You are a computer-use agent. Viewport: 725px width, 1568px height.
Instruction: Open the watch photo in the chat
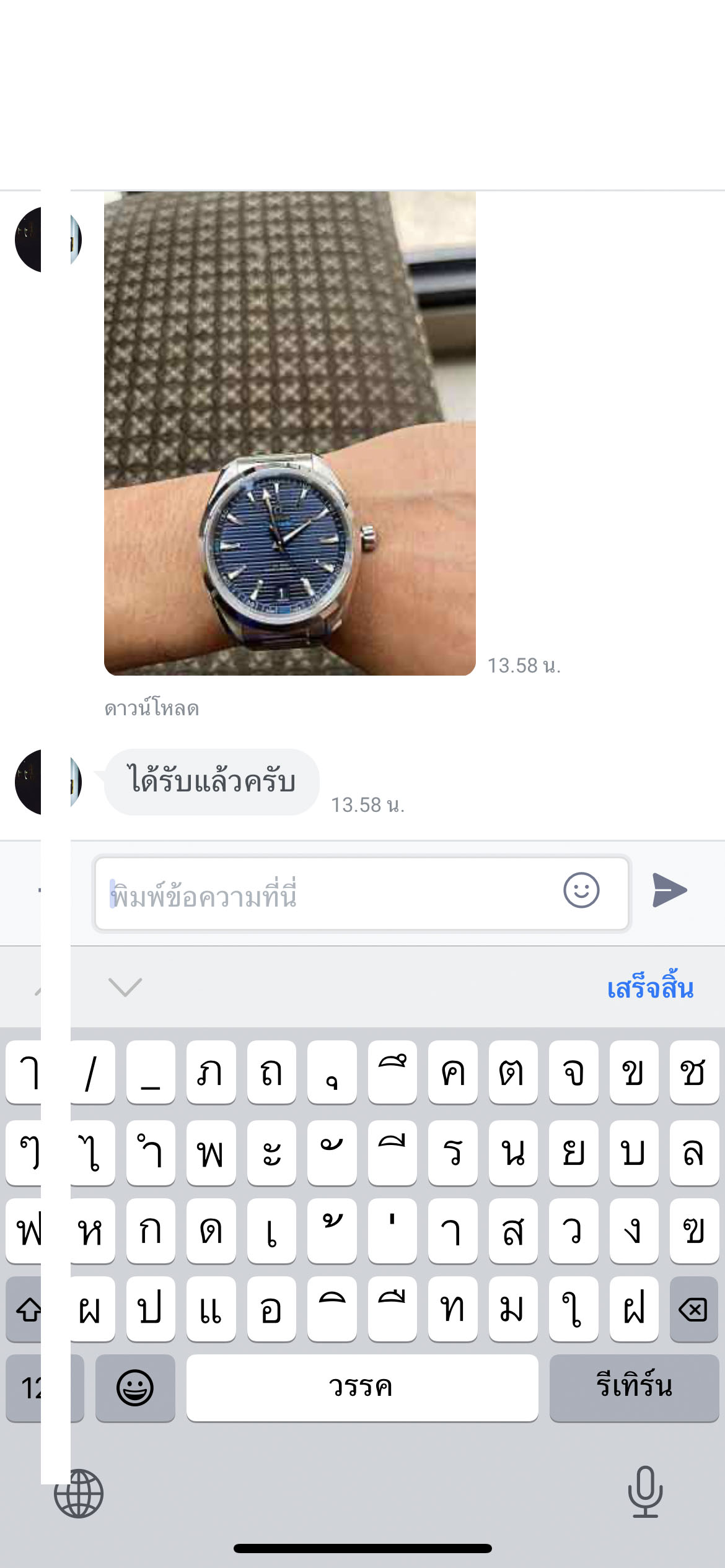pos(289,433)
